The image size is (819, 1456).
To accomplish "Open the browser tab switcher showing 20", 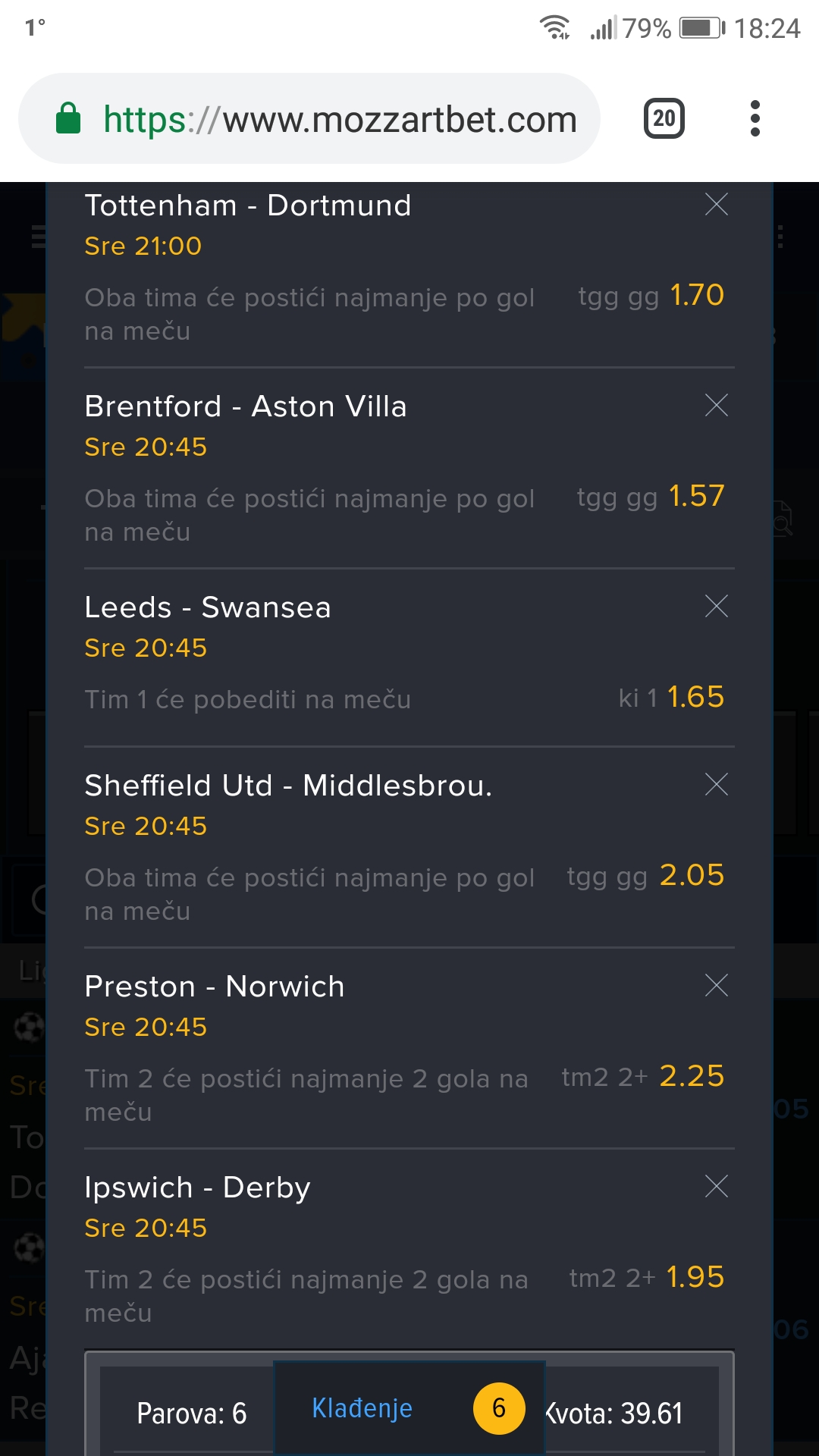I will (x=664, y=118).
